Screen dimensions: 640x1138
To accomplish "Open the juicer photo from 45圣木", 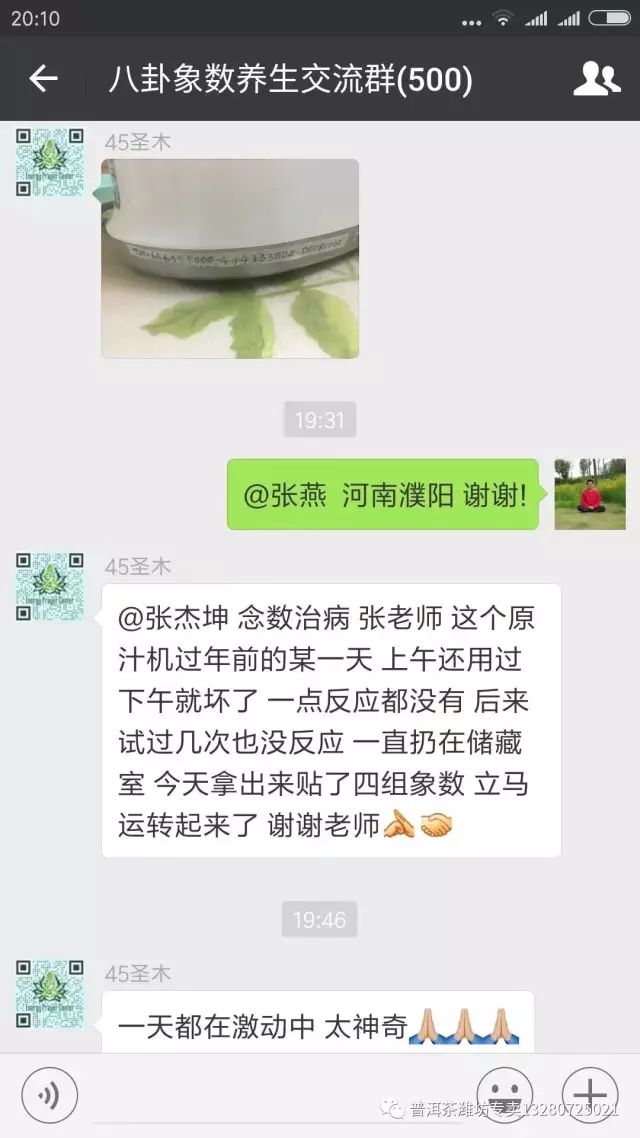I will [x=230, y=258].
